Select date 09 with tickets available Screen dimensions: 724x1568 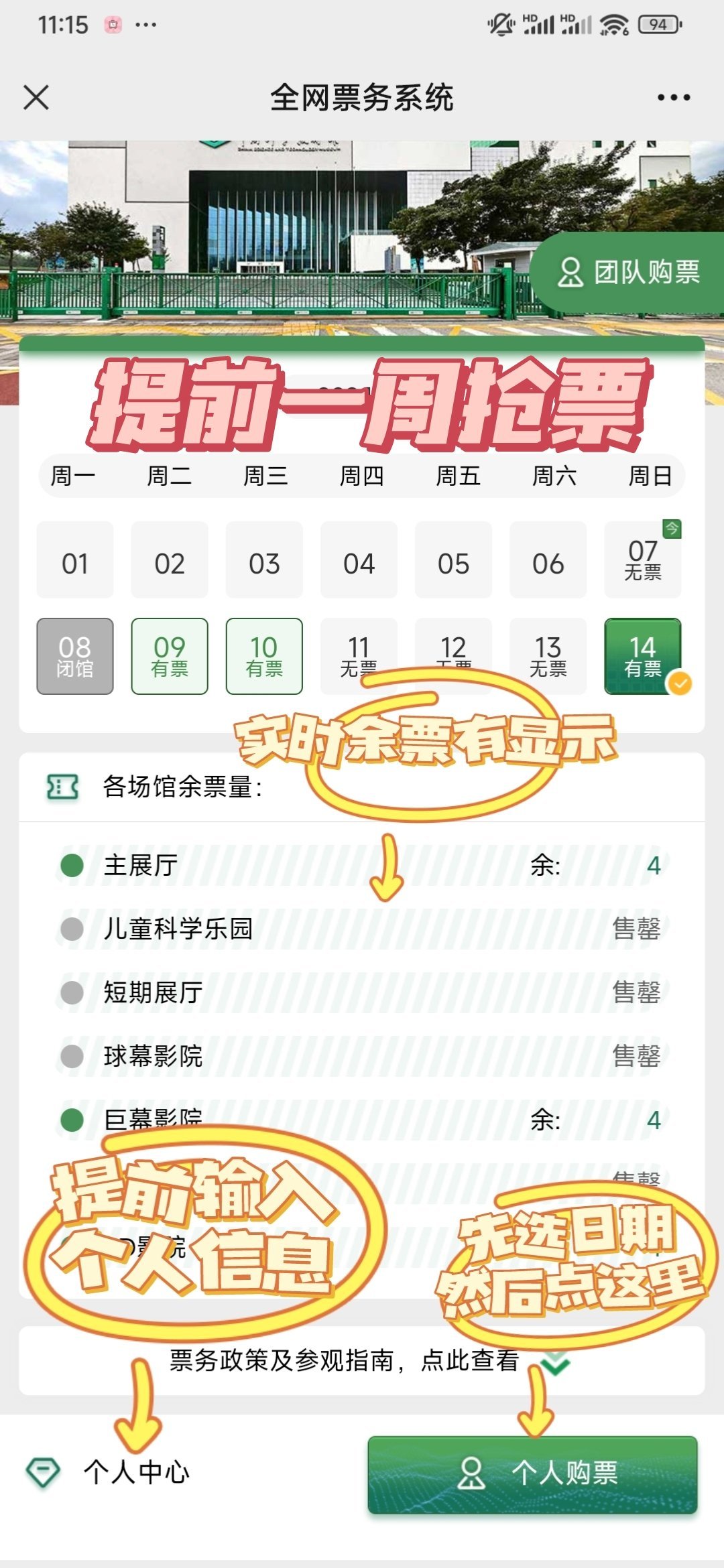click(x=170, y=656)
